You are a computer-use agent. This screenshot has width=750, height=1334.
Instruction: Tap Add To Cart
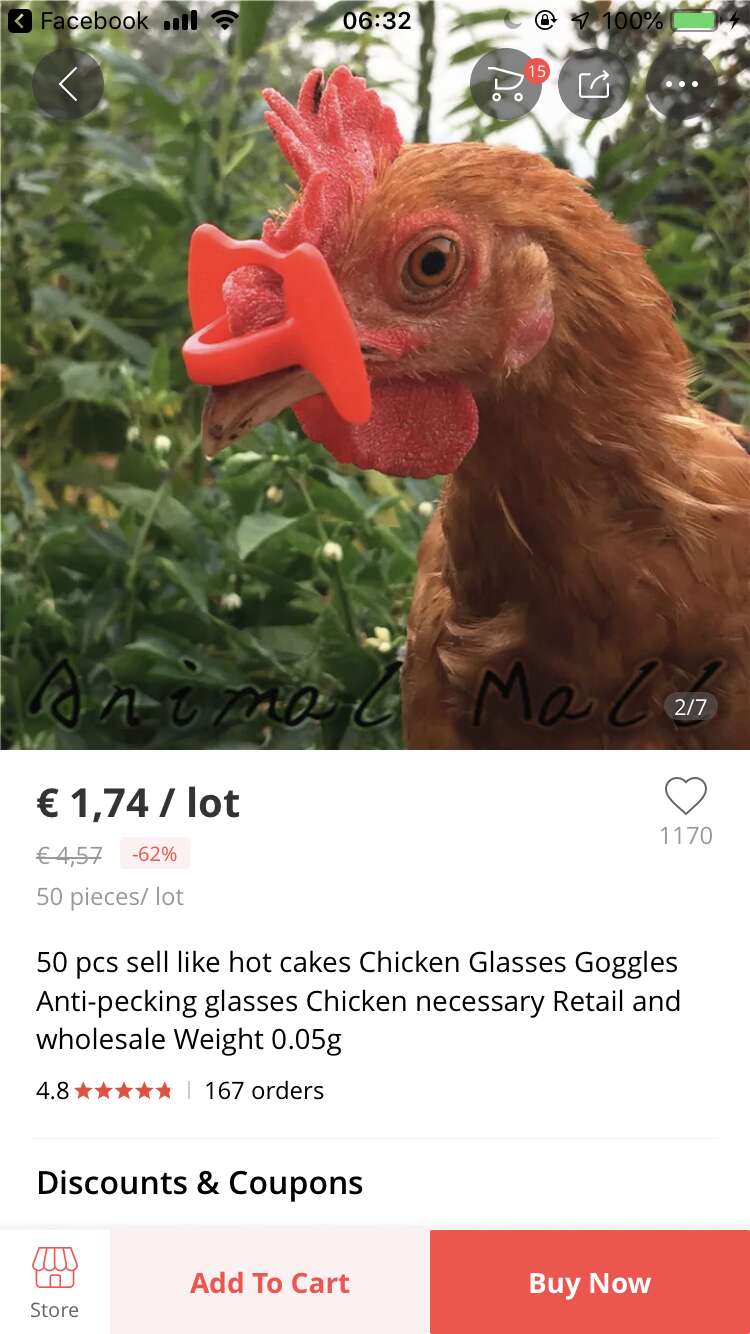(270, 1282)
